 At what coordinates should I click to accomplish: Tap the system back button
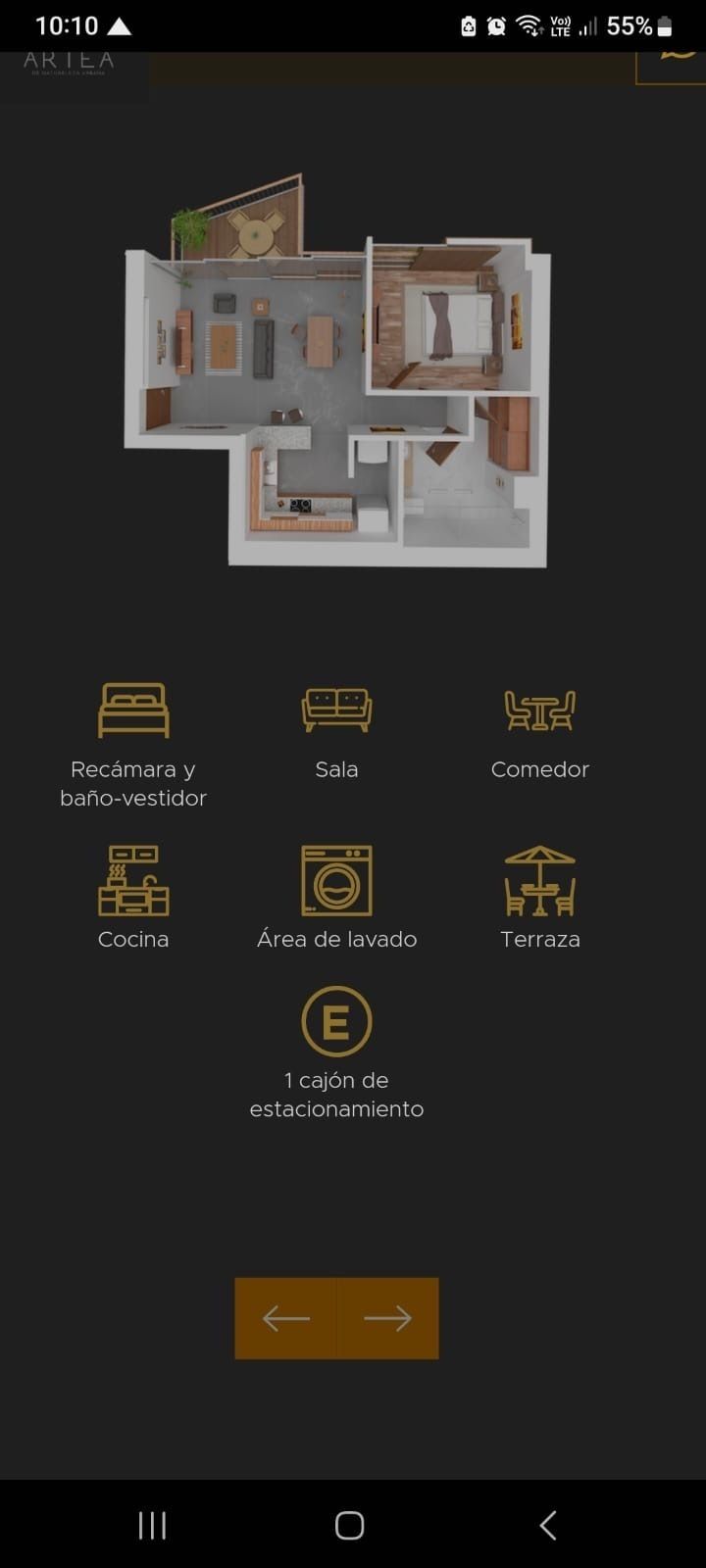click(x=548, y=1525)
